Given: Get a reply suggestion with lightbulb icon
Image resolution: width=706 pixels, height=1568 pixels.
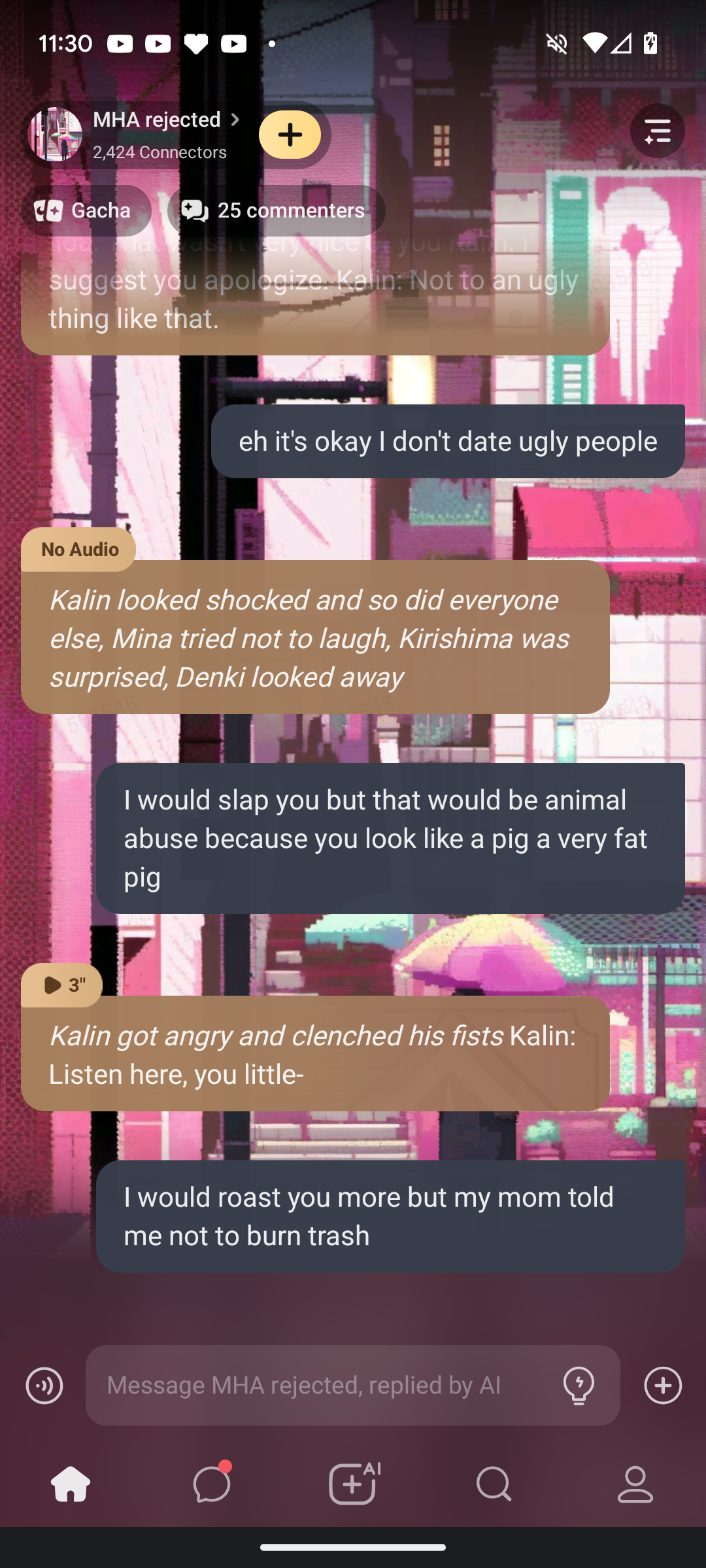Looking at the screenshot, I should (x=579, y=1386).
